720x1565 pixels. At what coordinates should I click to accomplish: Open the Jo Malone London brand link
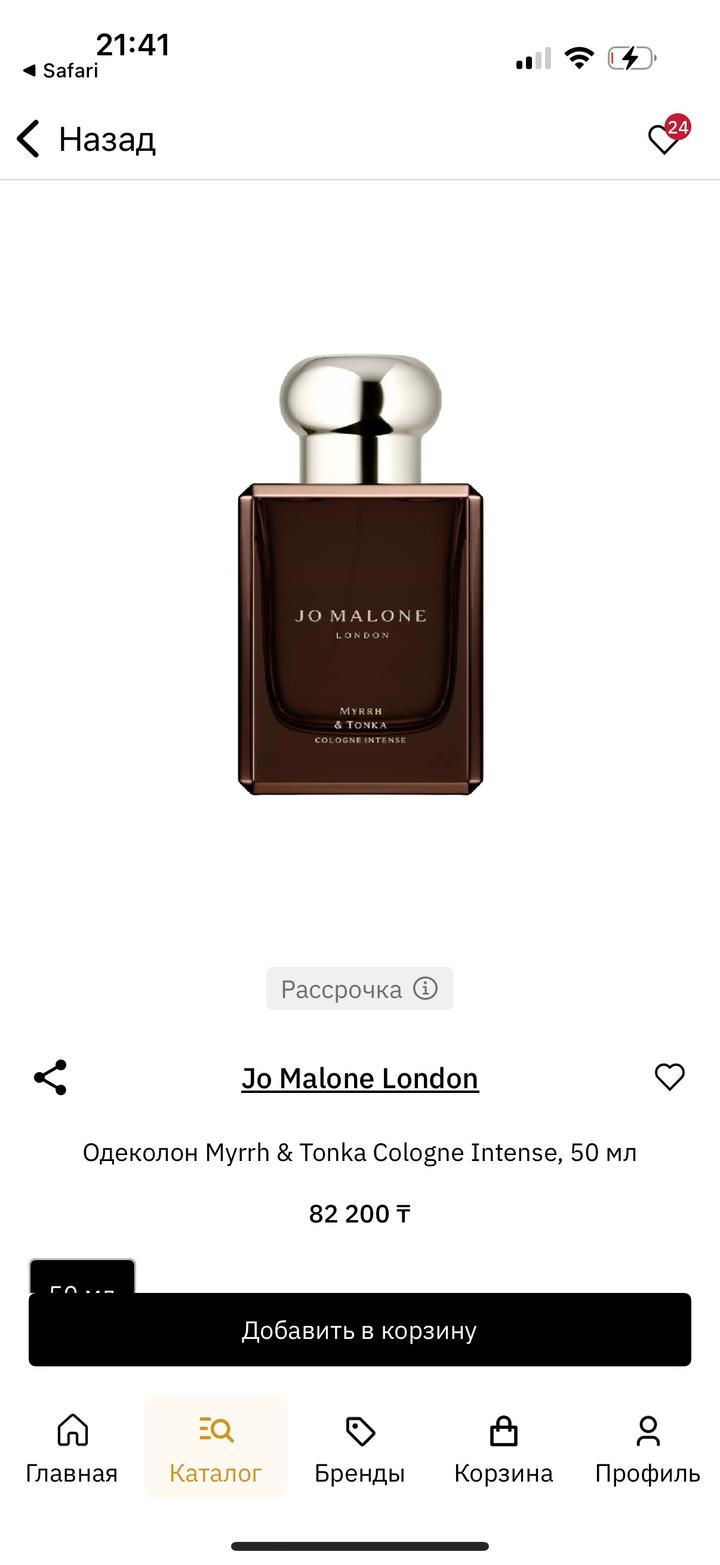(x=360, y=1078)
